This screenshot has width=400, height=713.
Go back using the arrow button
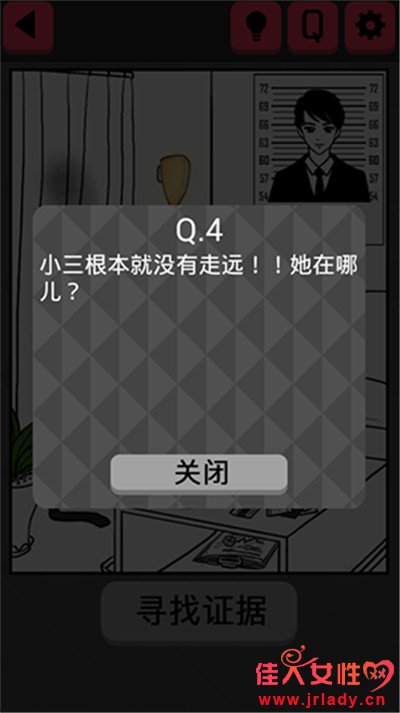28,27
